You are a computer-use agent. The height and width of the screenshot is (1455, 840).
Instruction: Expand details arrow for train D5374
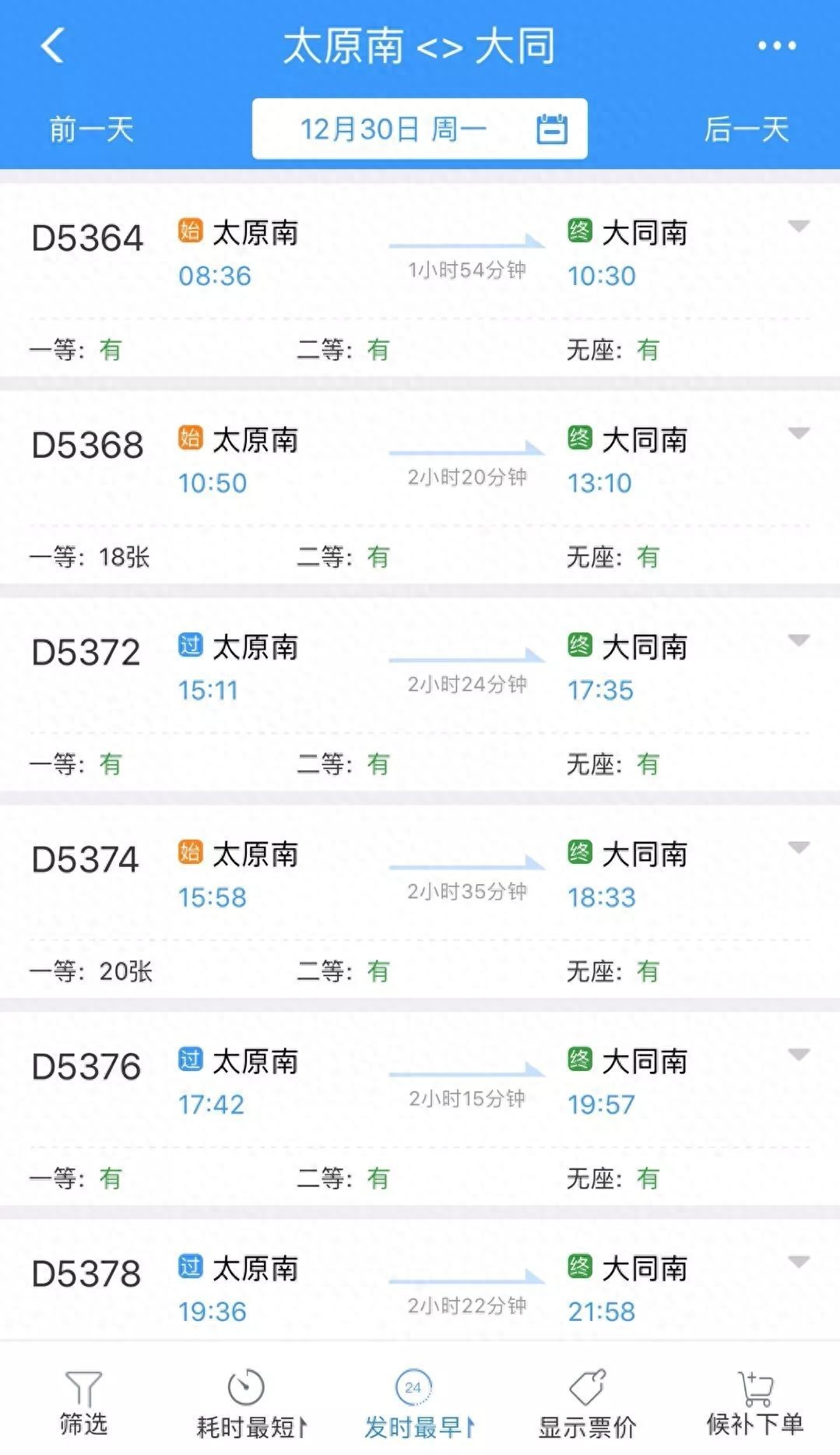click(799, 848)
